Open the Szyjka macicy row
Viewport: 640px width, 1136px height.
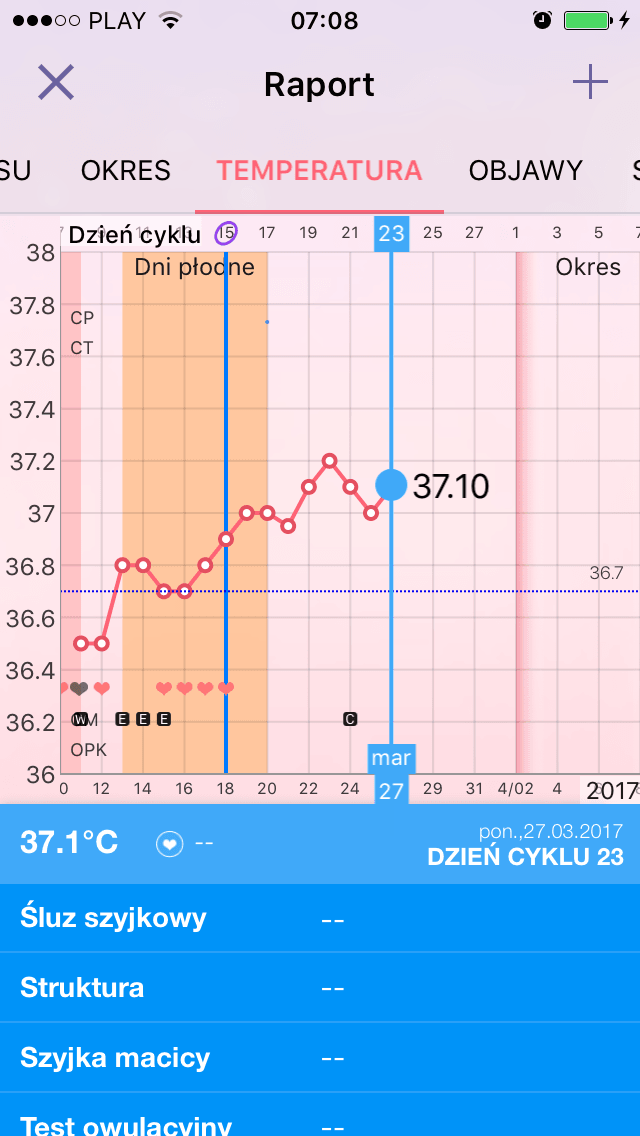pyautogui.click(x=320, y=1058)
